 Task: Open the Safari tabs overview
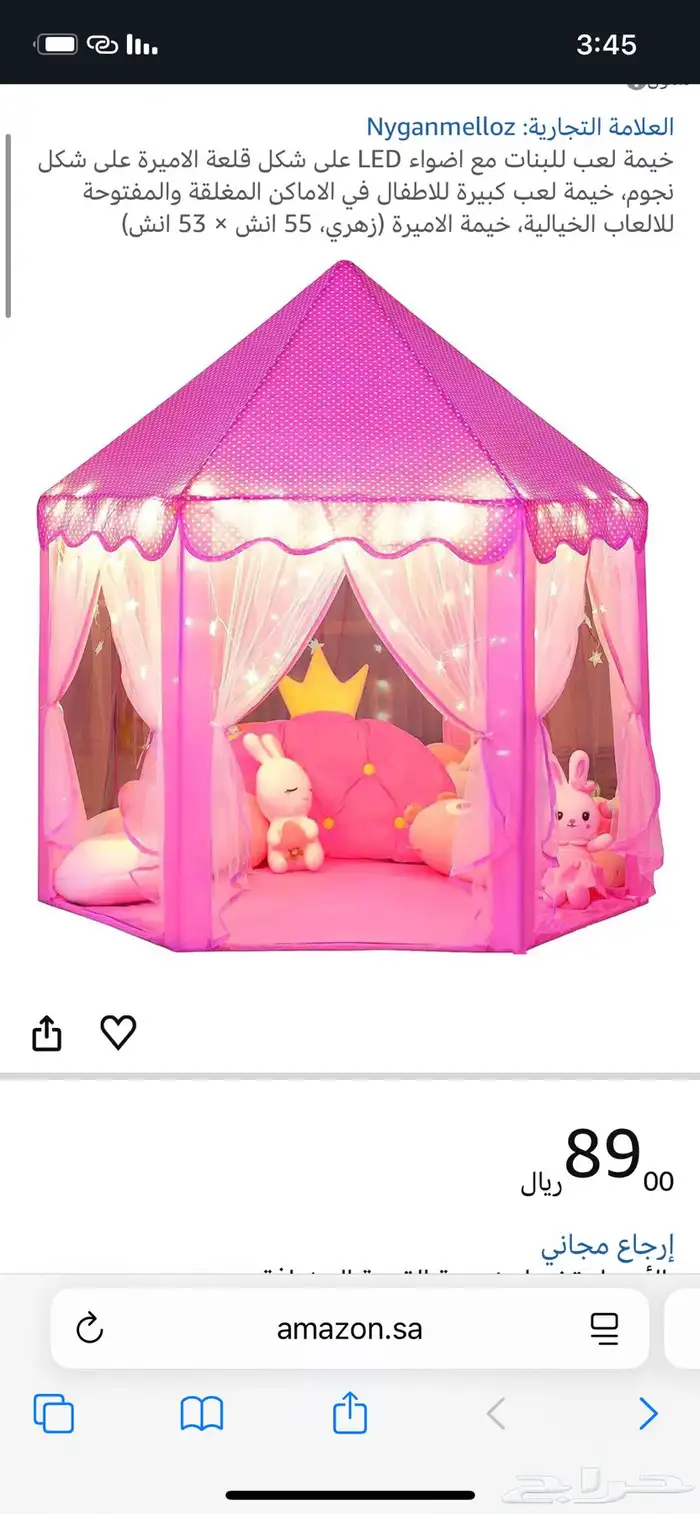coord(54,1414)
